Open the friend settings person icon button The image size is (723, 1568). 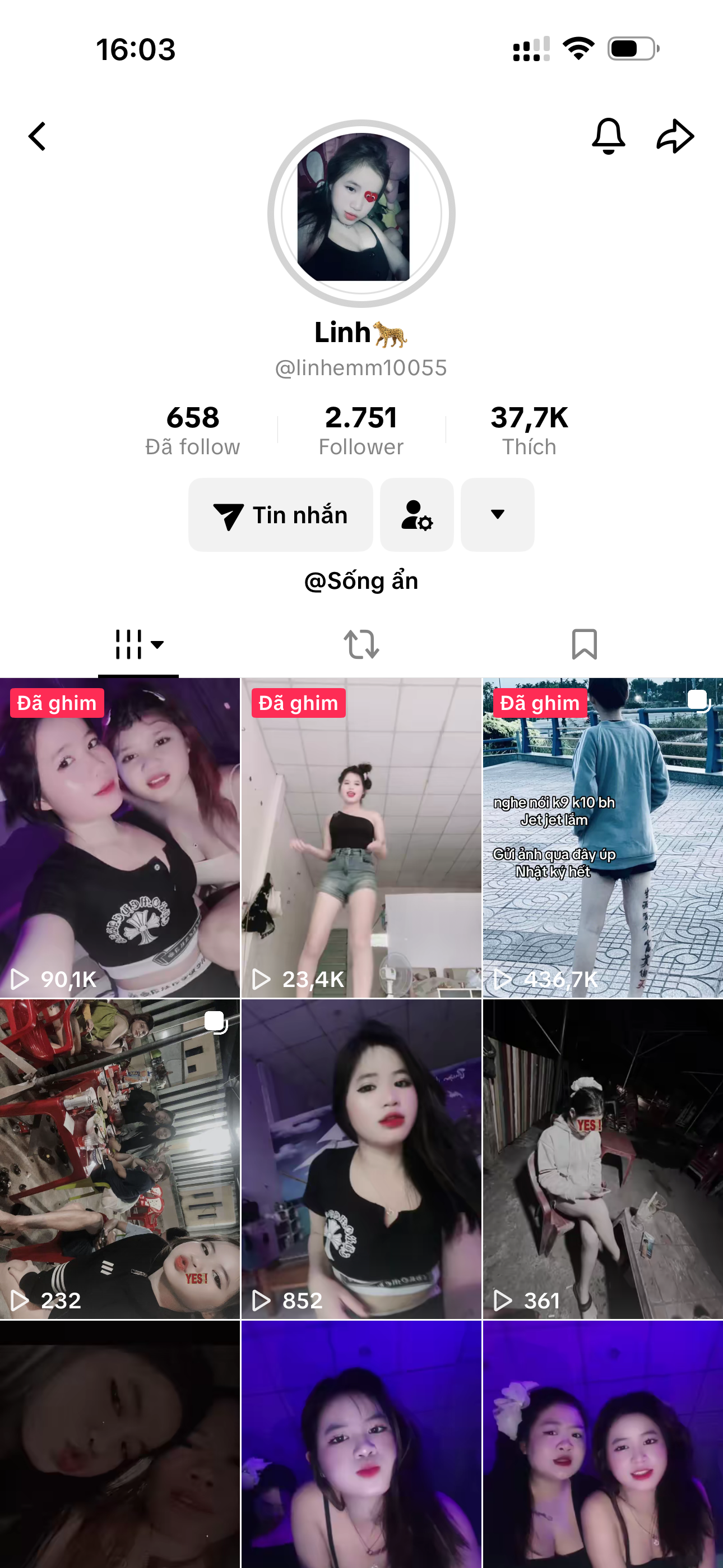[x=417, y=515]
